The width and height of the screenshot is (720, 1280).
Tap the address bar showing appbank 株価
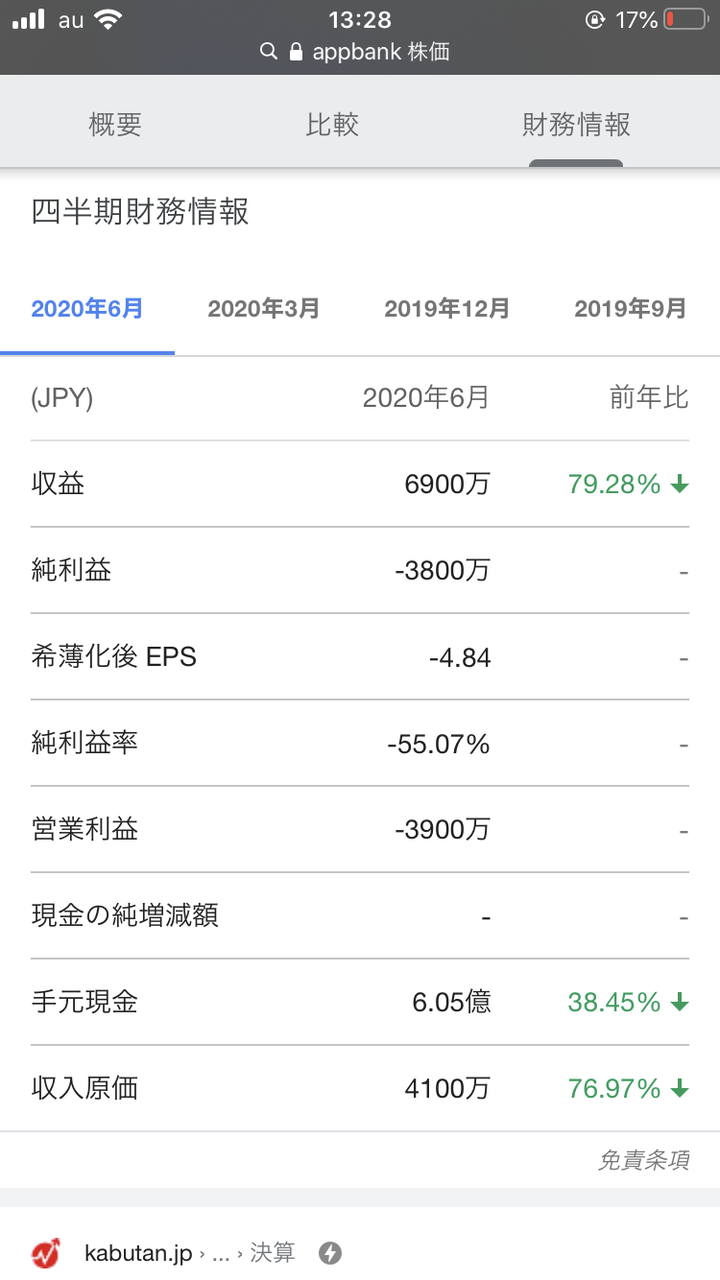(x=360, y=52)
